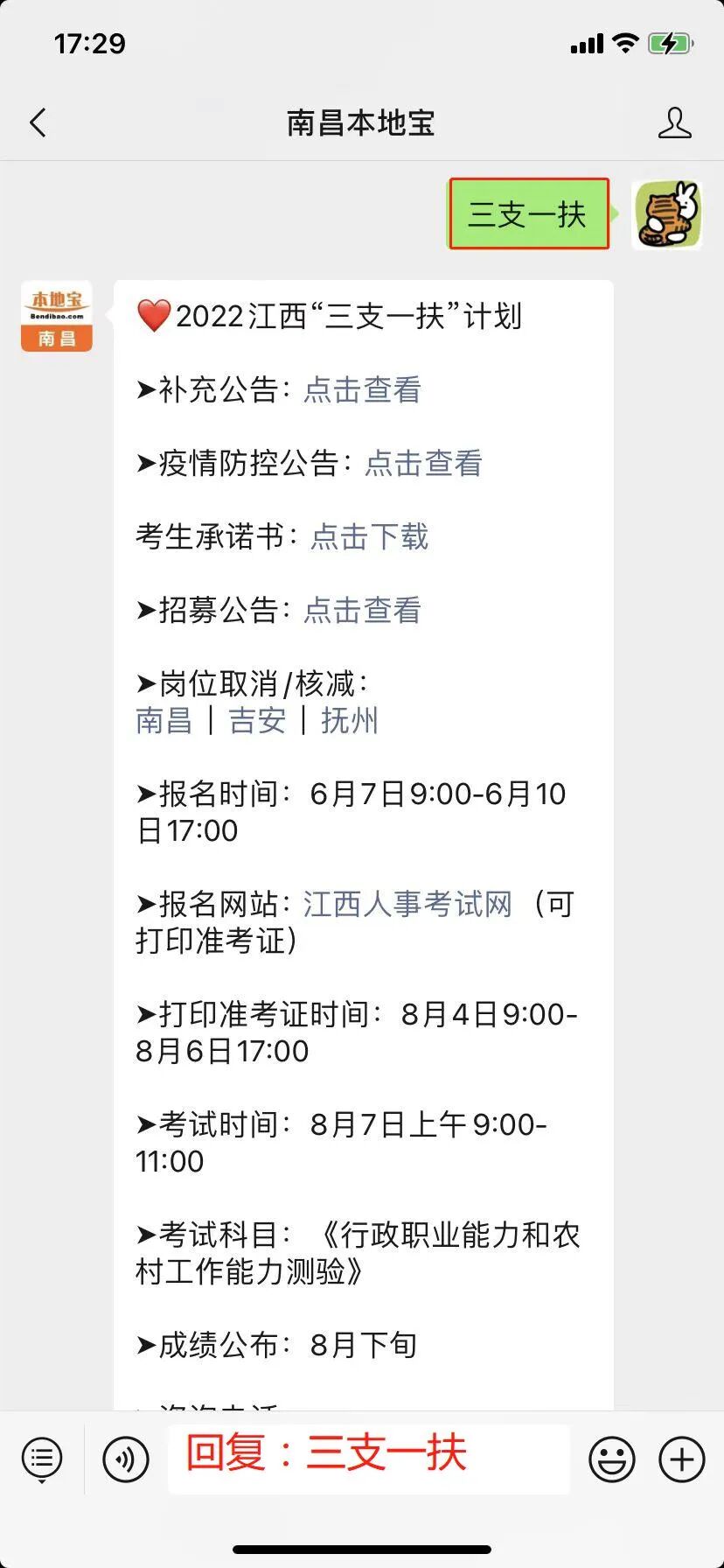Open 补充公告 点击查看 link
Screen dimensions: 724x1568
pos(362,390)
